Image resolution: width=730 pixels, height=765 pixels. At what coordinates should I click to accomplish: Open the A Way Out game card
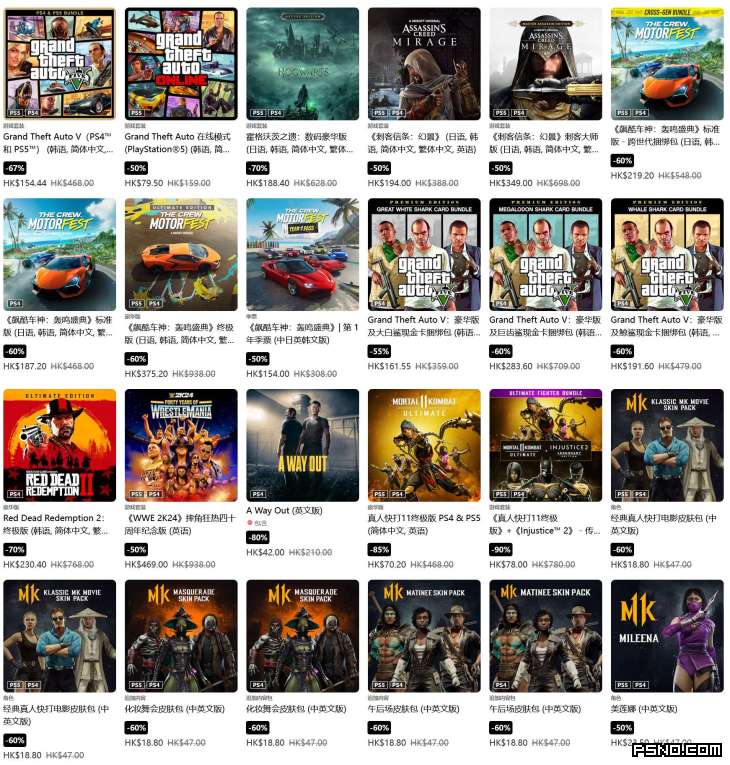coord(302,445)
